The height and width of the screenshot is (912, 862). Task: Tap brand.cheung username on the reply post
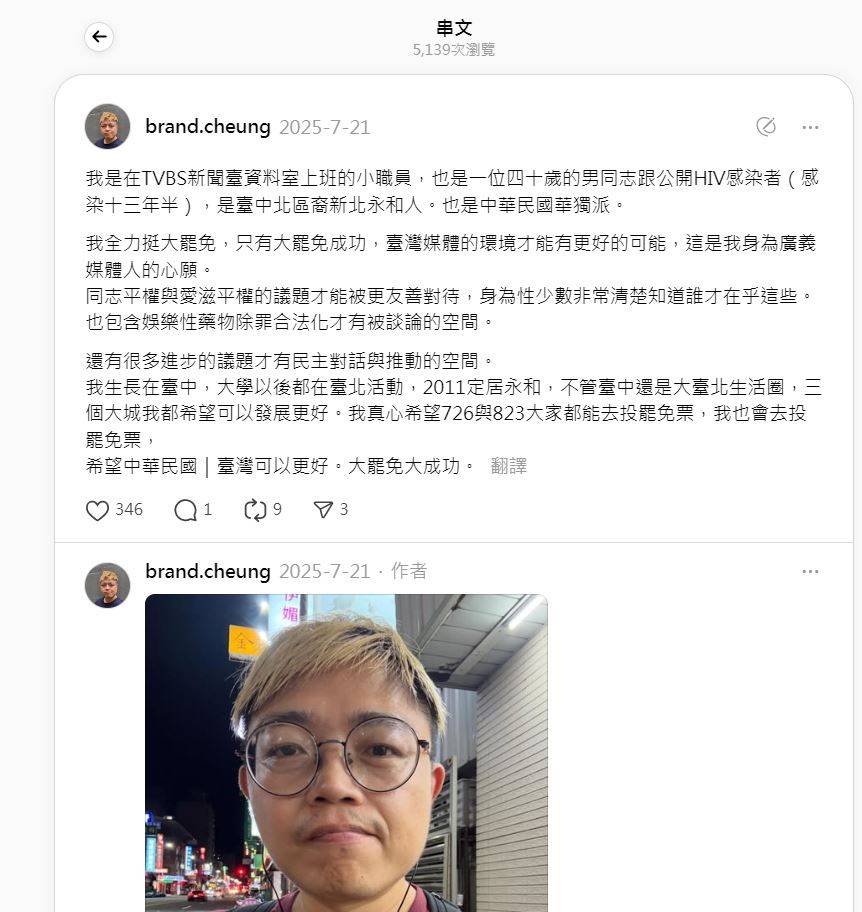pyautogui.click(x=207, y=571)
